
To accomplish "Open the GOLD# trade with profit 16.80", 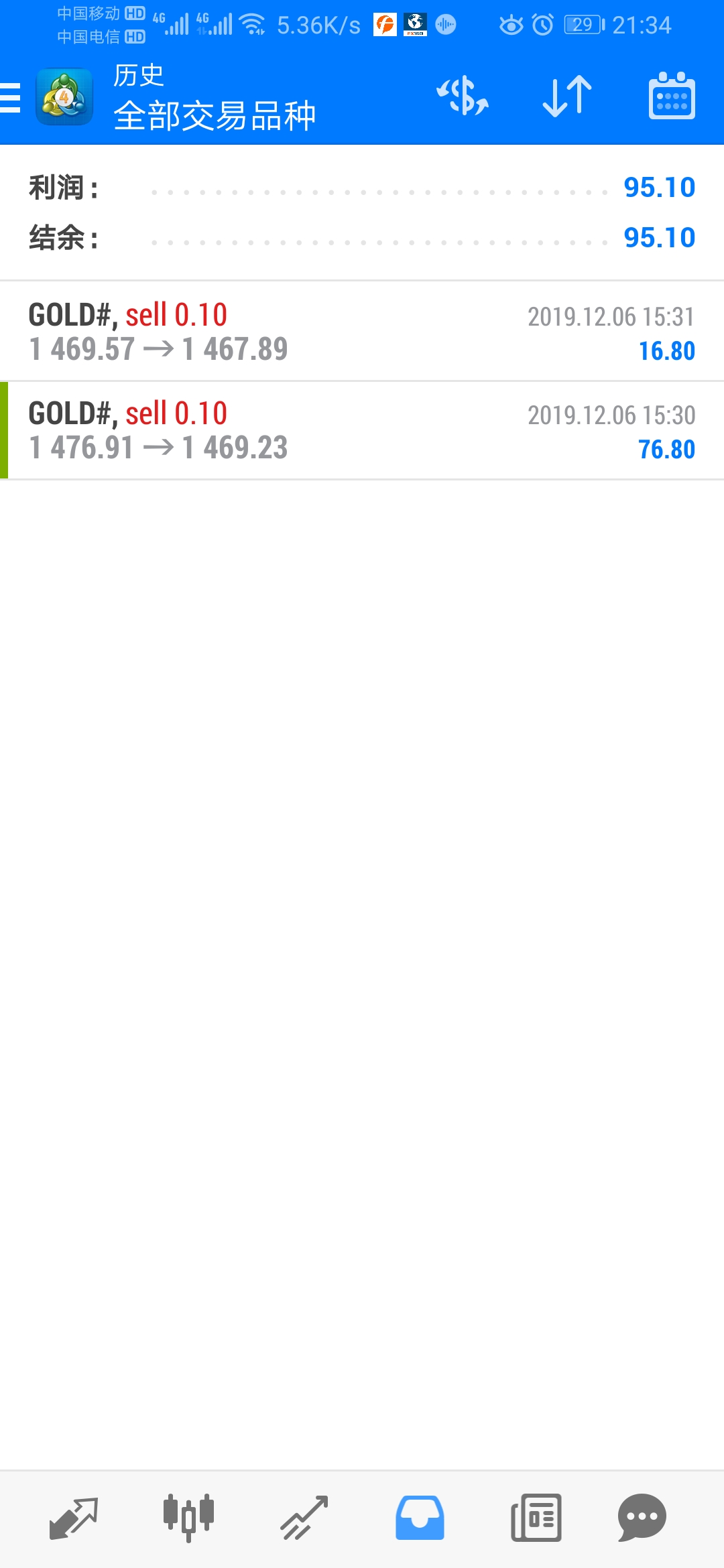I will coord(362,332).
